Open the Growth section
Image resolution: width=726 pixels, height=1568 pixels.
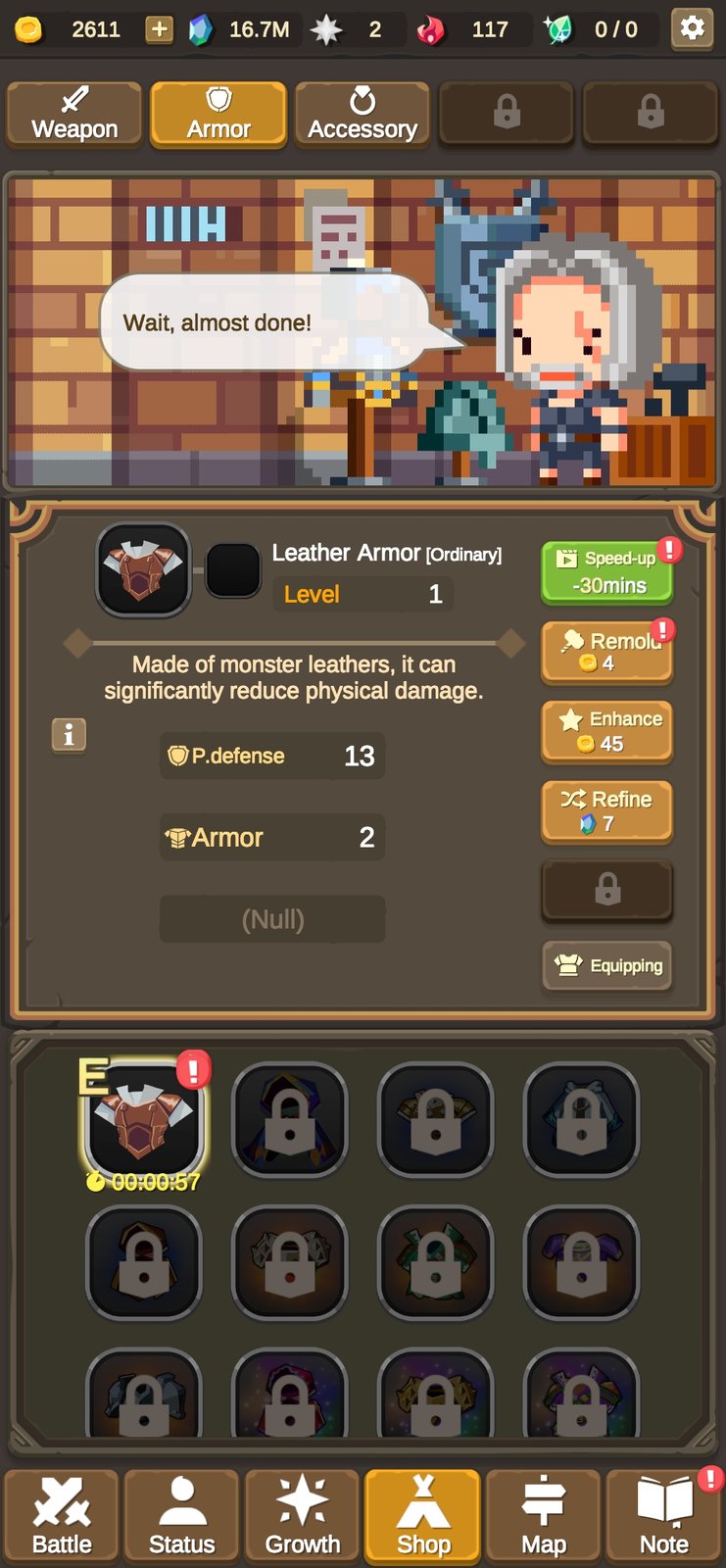tap(303, 1516)
